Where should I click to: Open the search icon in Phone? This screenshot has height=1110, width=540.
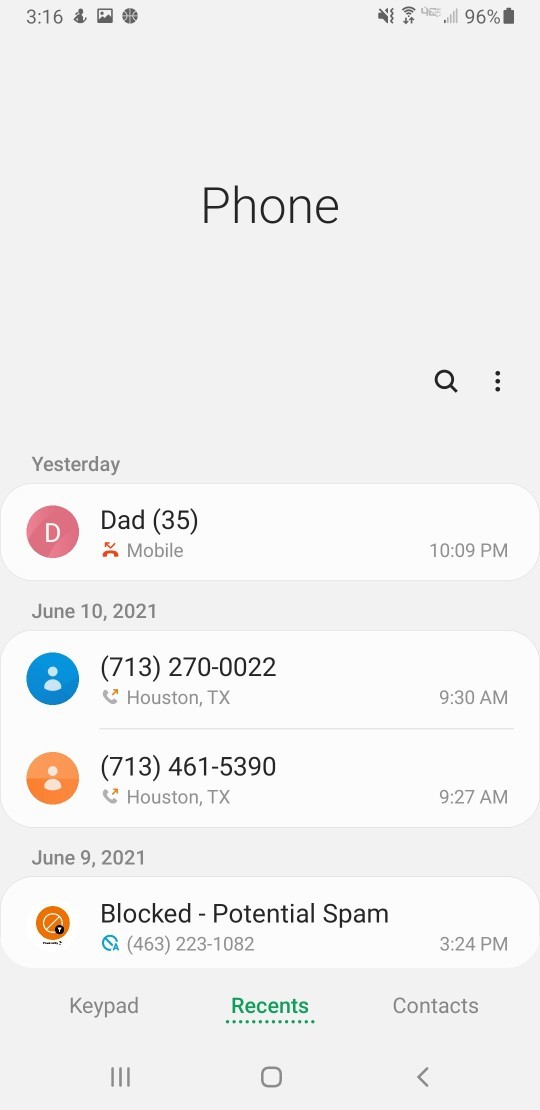pos(446,381)
